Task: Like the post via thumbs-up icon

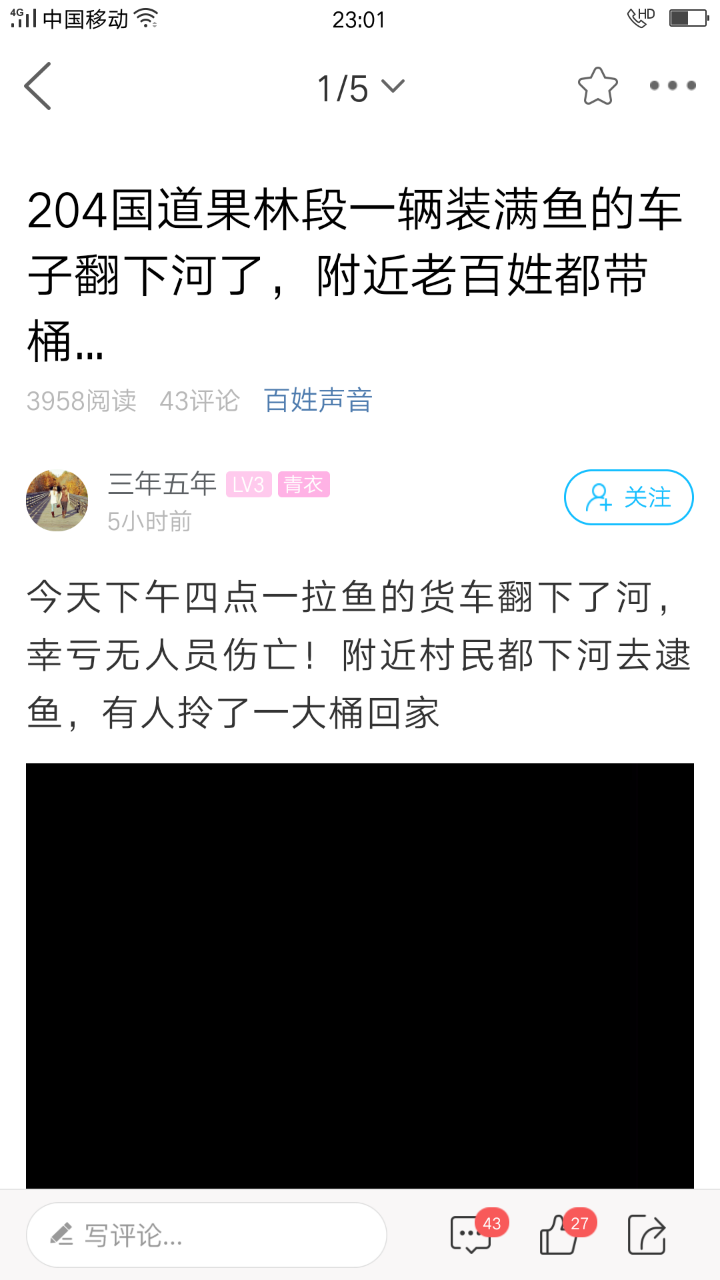Action: coord(559,1236)
